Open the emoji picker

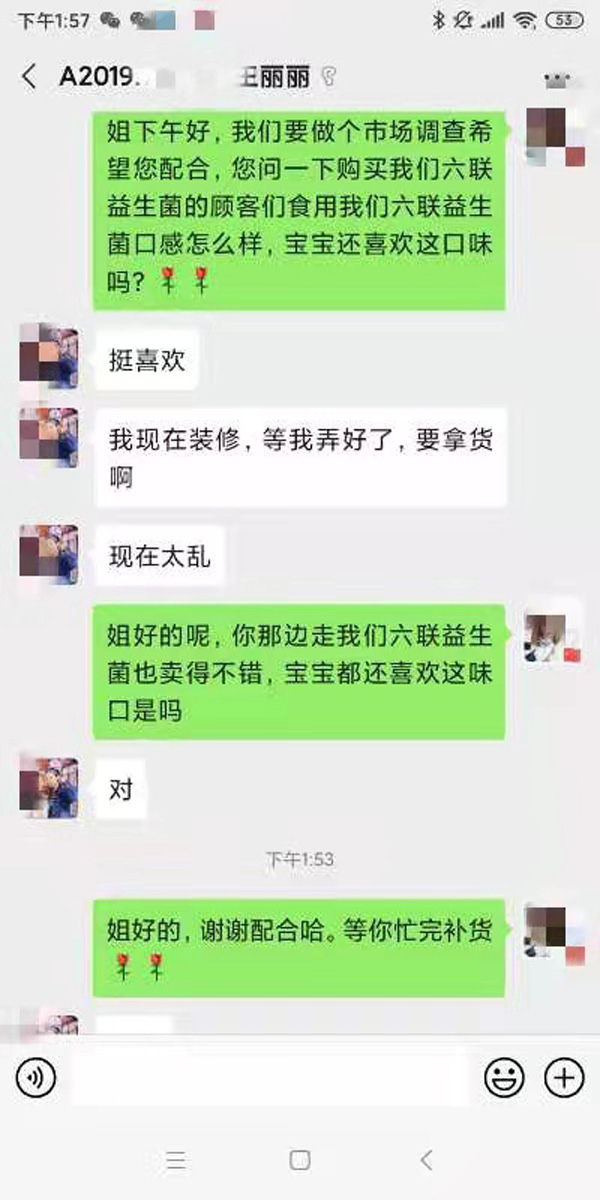(x=504, y=1077)
